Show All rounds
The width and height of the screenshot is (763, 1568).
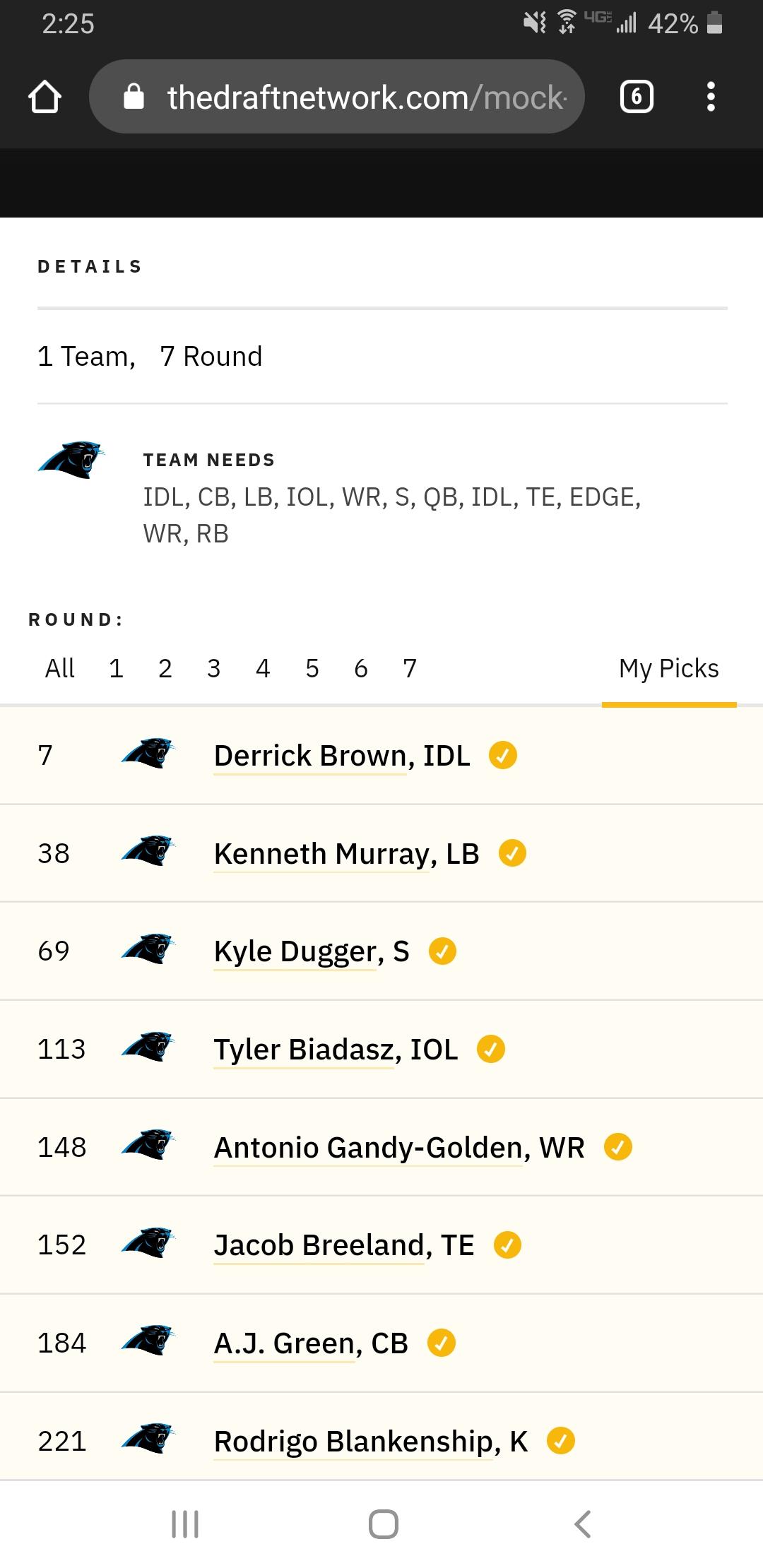60,668
